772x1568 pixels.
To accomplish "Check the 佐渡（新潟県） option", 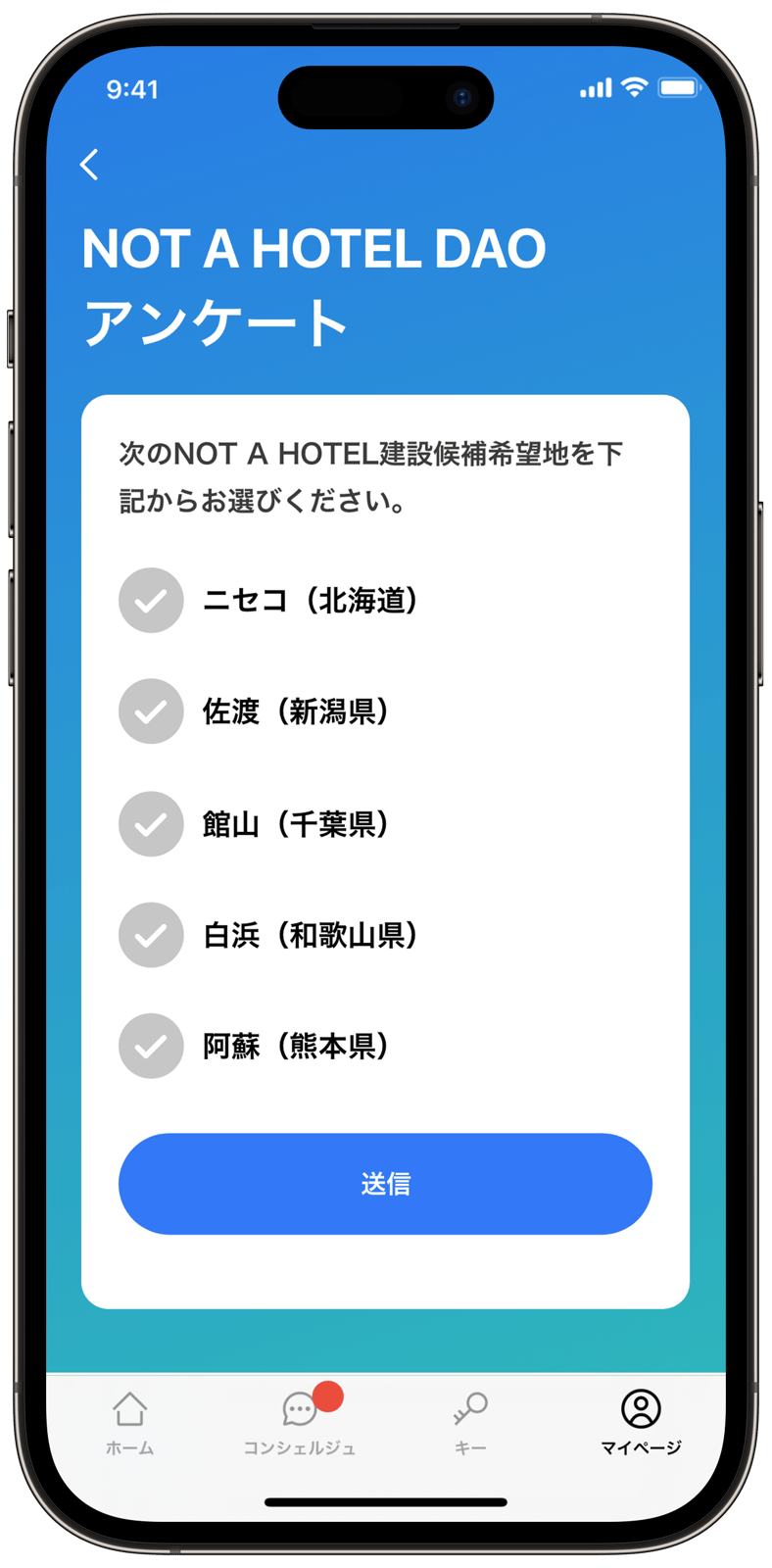I will 151,711.
